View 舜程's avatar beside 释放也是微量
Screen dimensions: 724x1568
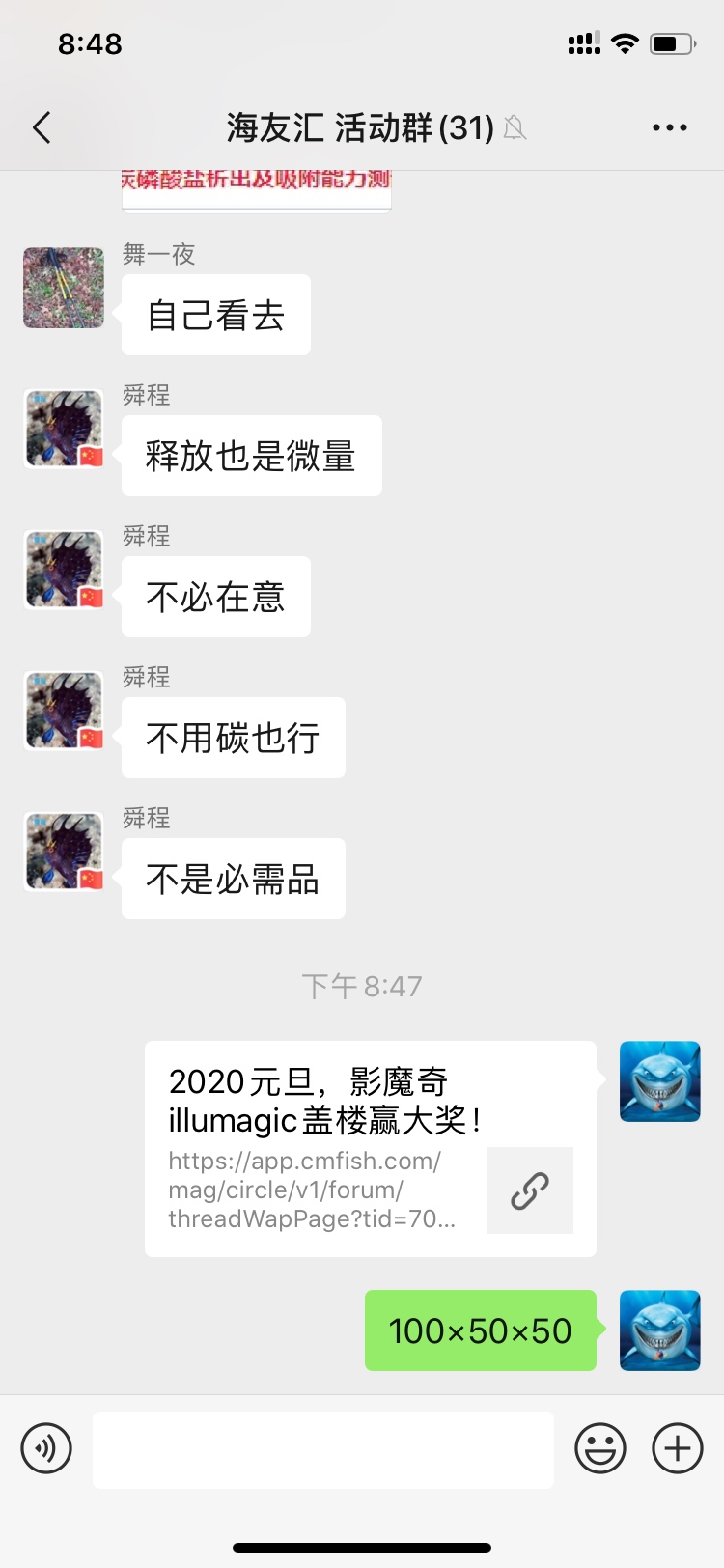point(64,429)
